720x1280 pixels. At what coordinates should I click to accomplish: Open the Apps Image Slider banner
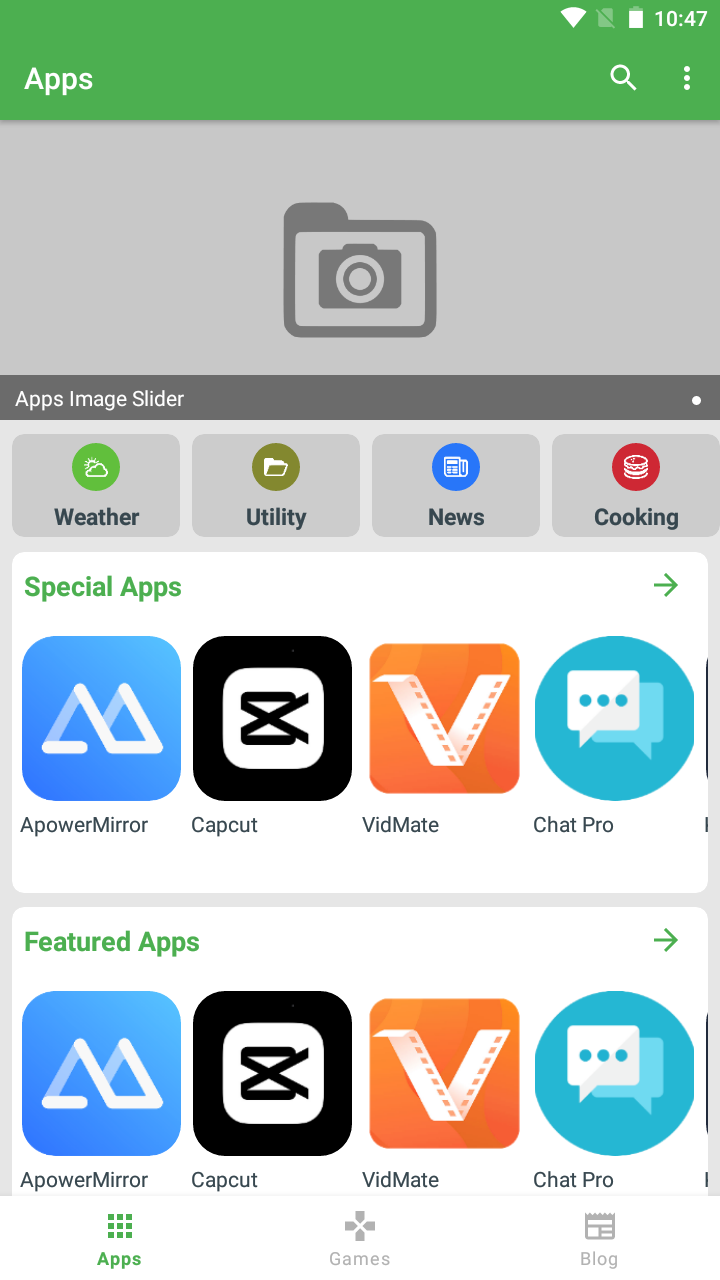pos(360,270)
